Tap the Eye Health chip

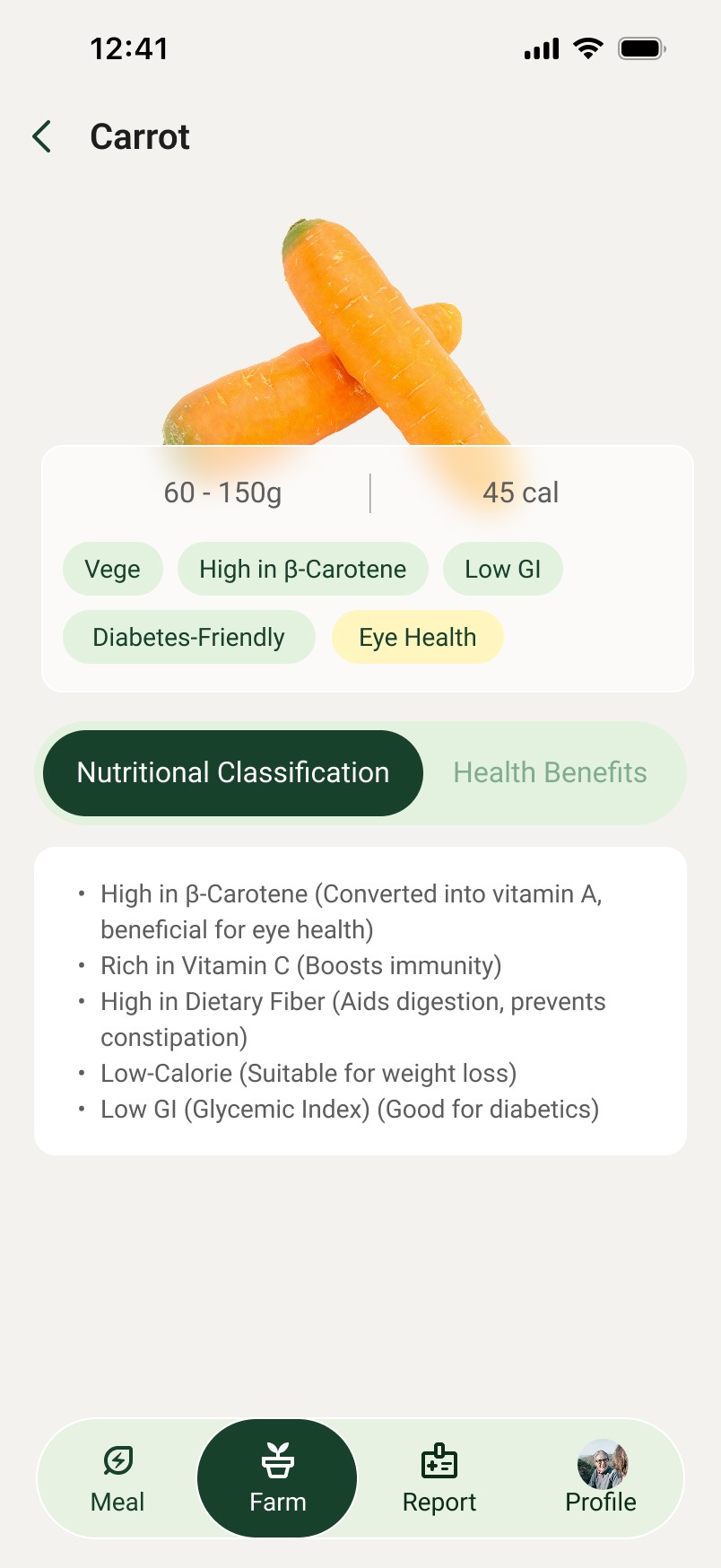click(418, 637)
